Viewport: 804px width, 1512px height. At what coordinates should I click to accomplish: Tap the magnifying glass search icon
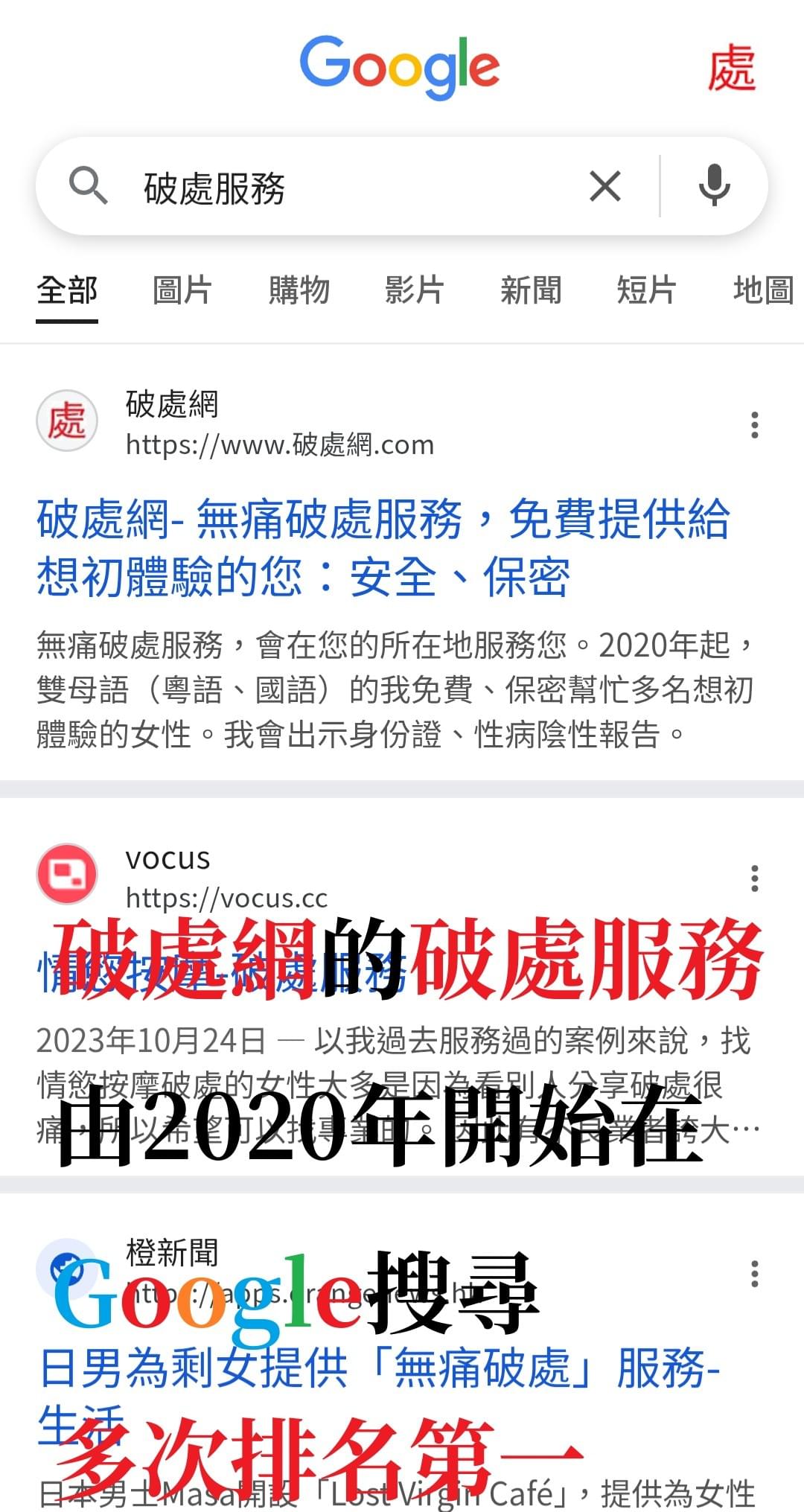tap(89, 186)
